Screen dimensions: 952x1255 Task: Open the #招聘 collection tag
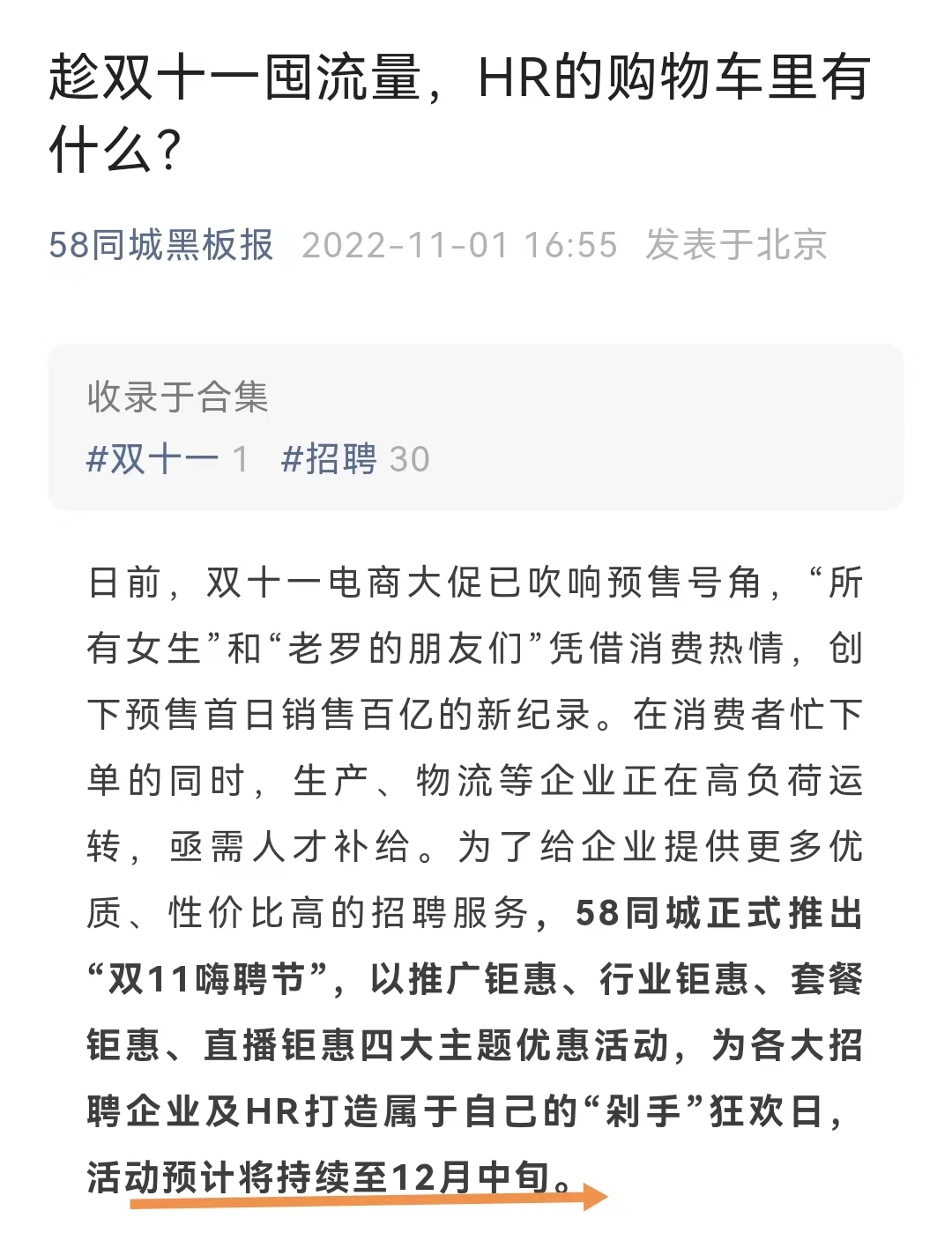tap(329, 459)
